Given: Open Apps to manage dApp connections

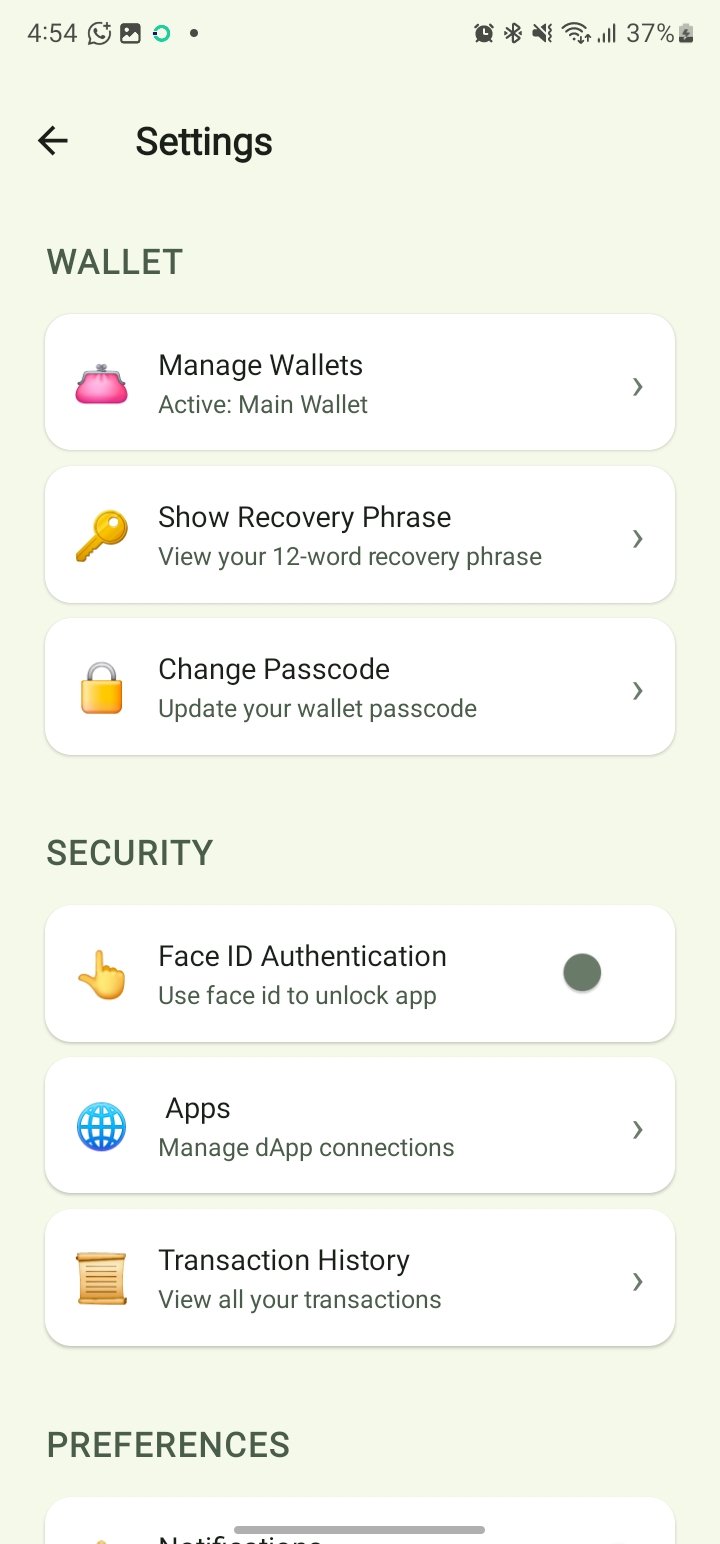Looking at the screenshot, I should coord(360,1126).
